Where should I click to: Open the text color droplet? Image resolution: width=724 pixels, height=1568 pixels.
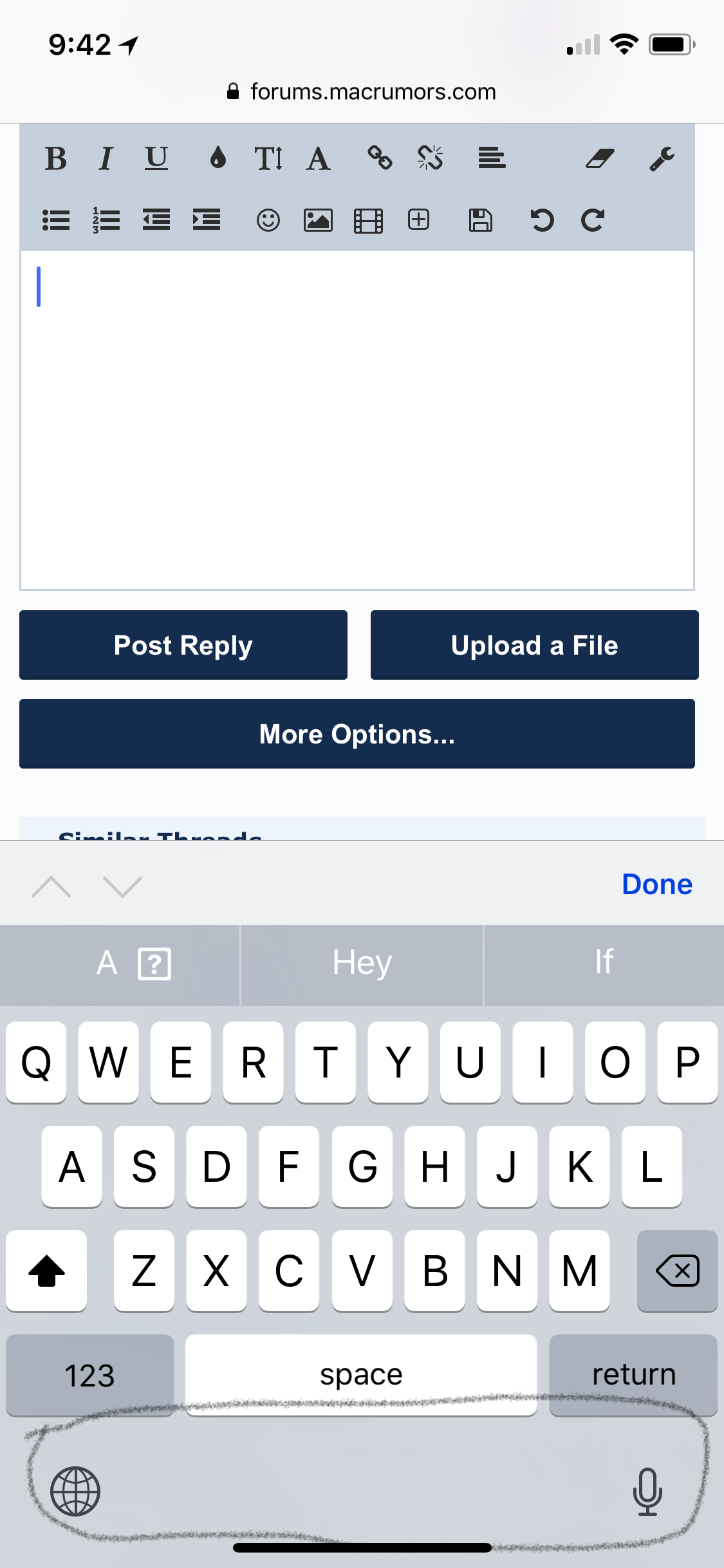pyautogui.click(x=218, y=158)
